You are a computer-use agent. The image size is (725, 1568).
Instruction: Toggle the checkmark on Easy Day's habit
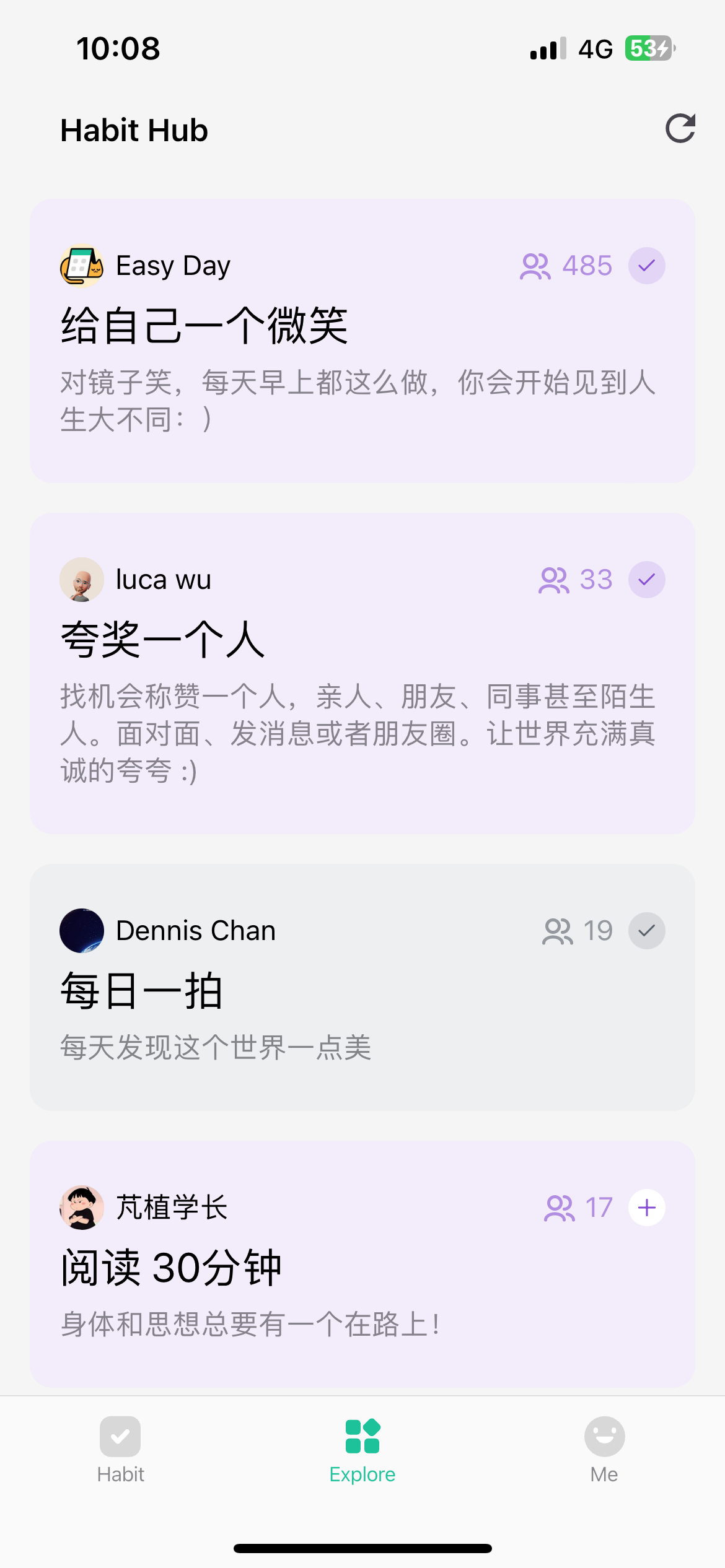click(646, 266)
